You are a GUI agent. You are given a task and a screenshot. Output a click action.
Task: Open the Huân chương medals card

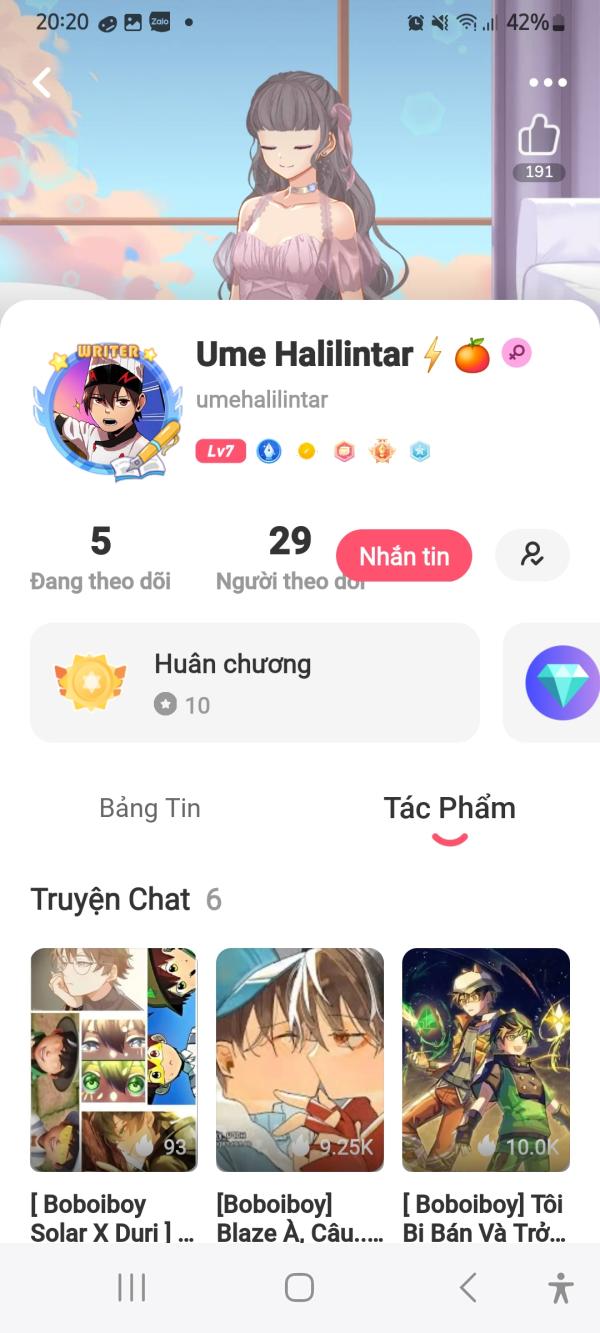click(255, 683)
